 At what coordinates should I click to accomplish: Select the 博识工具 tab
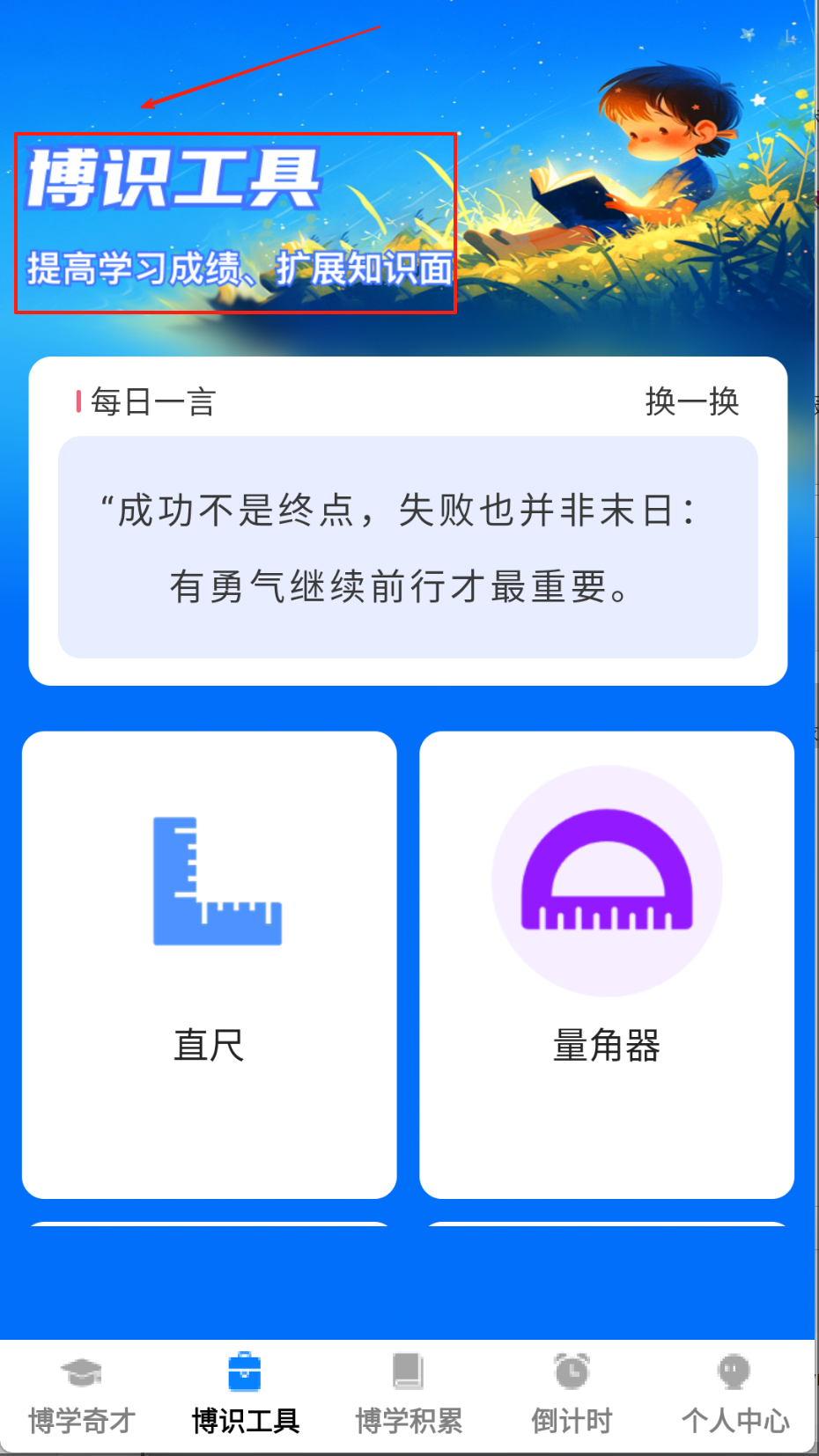(246, 1397)
